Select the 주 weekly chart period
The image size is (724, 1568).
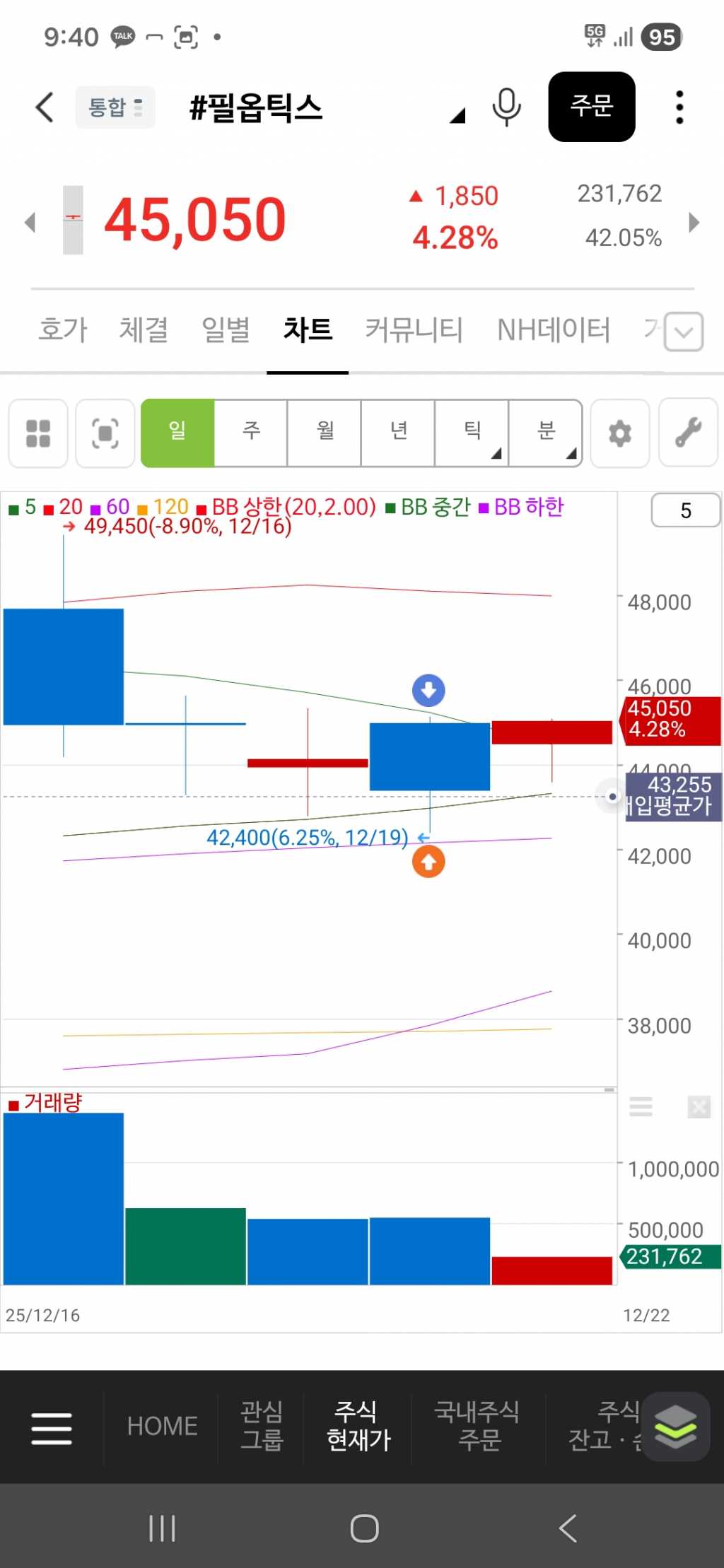251,433
